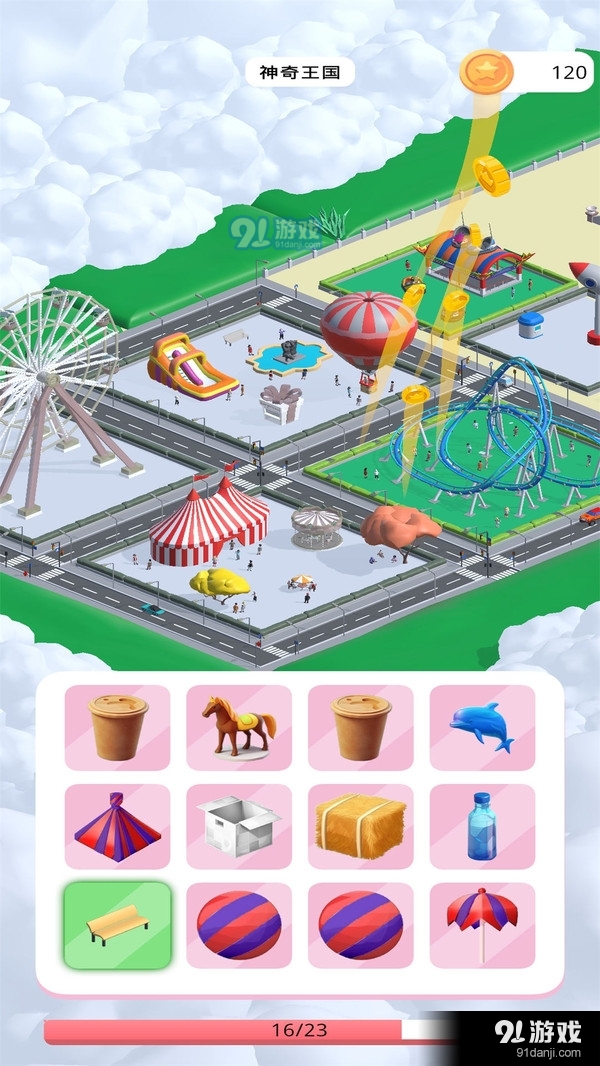Viewport: 600px width, 1066px height.
Task: Pick the blue water bottle tile
Action: (x=482, y=826)
